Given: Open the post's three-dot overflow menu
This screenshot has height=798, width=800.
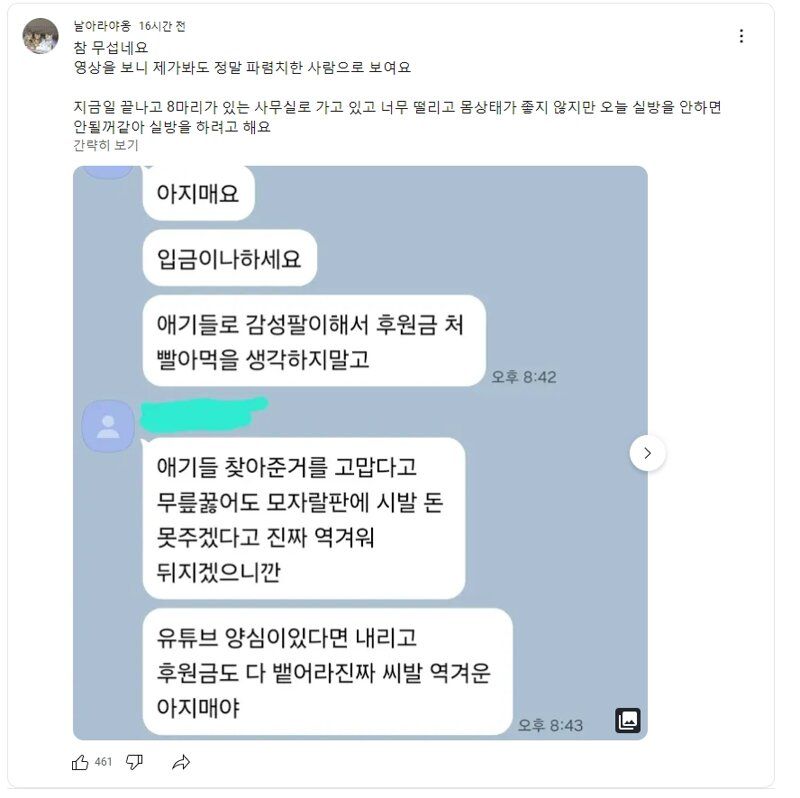Looking at the screenshot, I should click(x=741, y=36).
